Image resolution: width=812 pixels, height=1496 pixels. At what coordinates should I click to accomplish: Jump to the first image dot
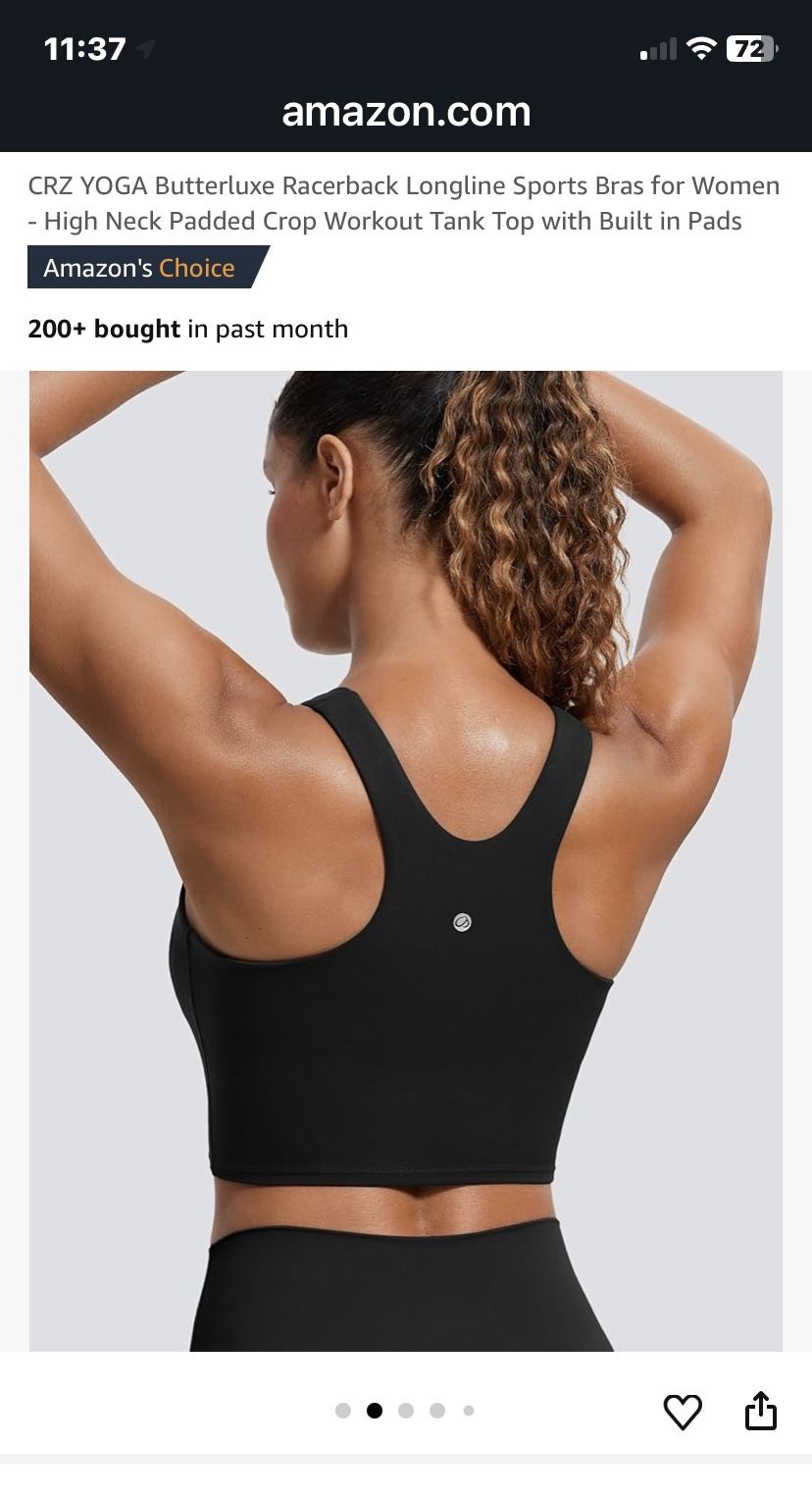click(343, 1411)
